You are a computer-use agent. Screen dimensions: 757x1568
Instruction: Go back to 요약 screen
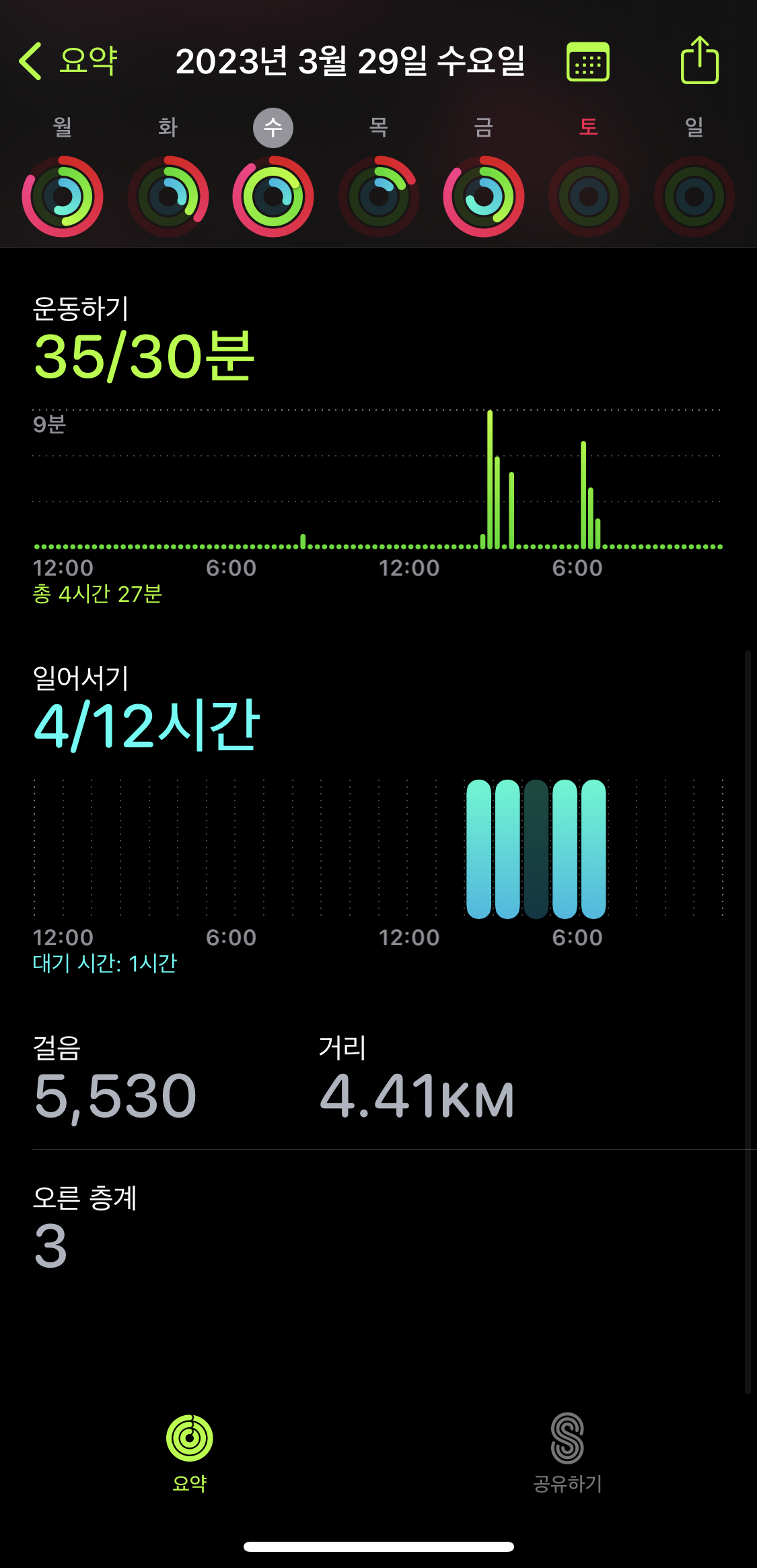click(67, 61)
